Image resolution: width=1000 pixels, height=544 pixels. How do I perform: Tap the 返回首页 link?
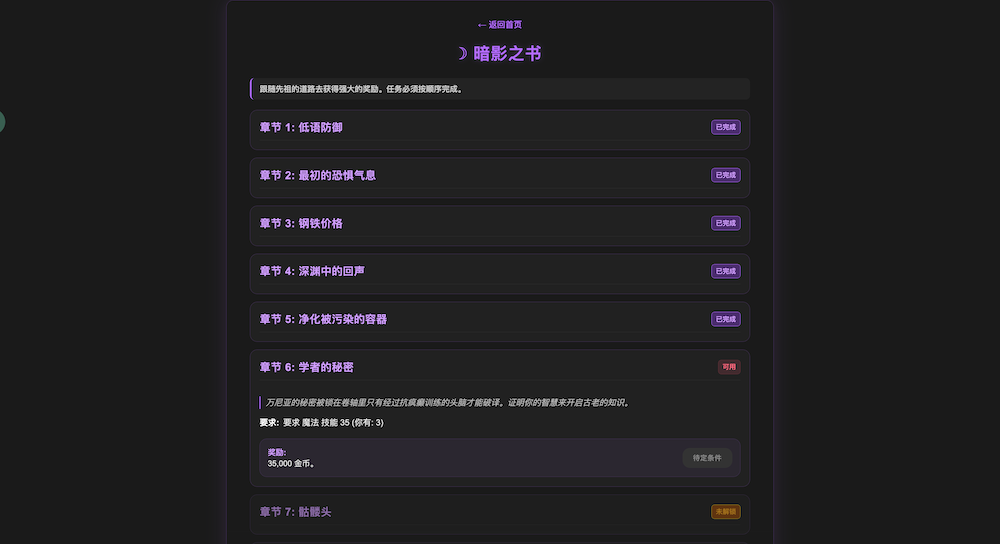coord(499,25)
